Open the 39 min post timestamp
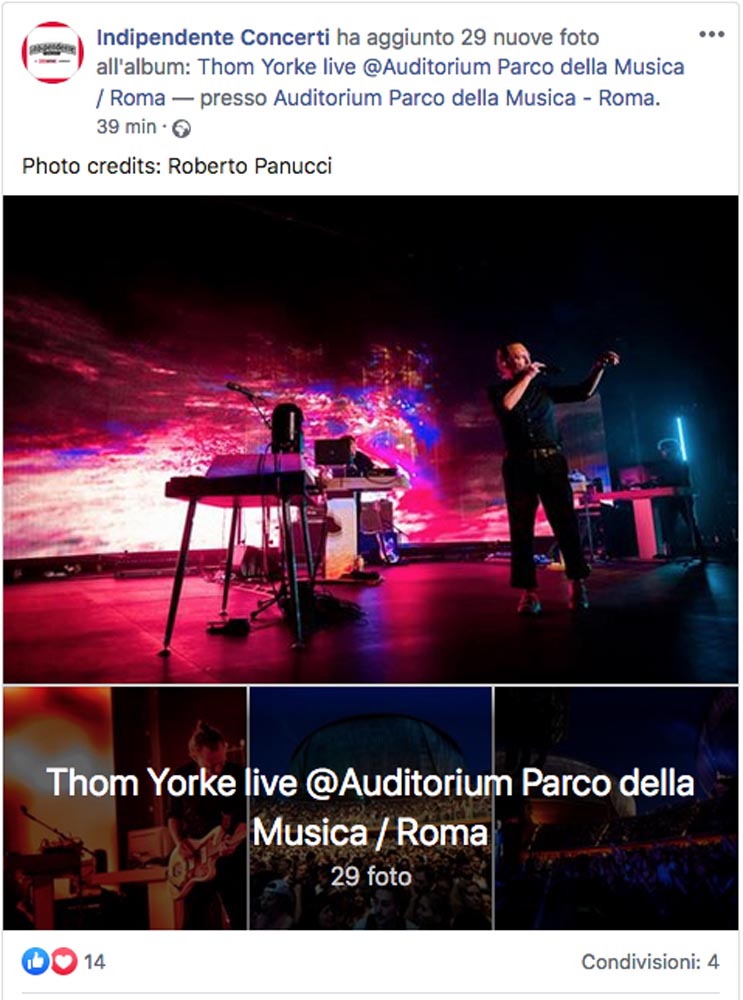 click(x=126, y=127)
